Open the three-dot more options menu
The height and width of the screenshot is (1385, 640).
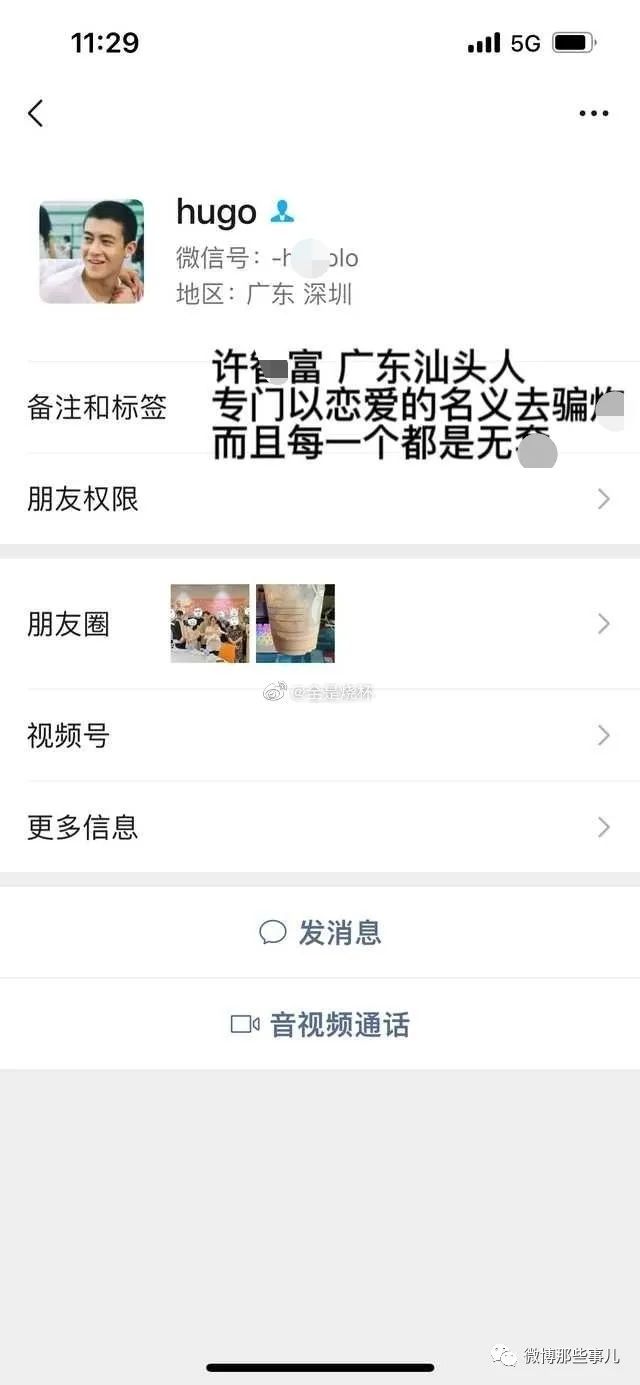(594, 113)
